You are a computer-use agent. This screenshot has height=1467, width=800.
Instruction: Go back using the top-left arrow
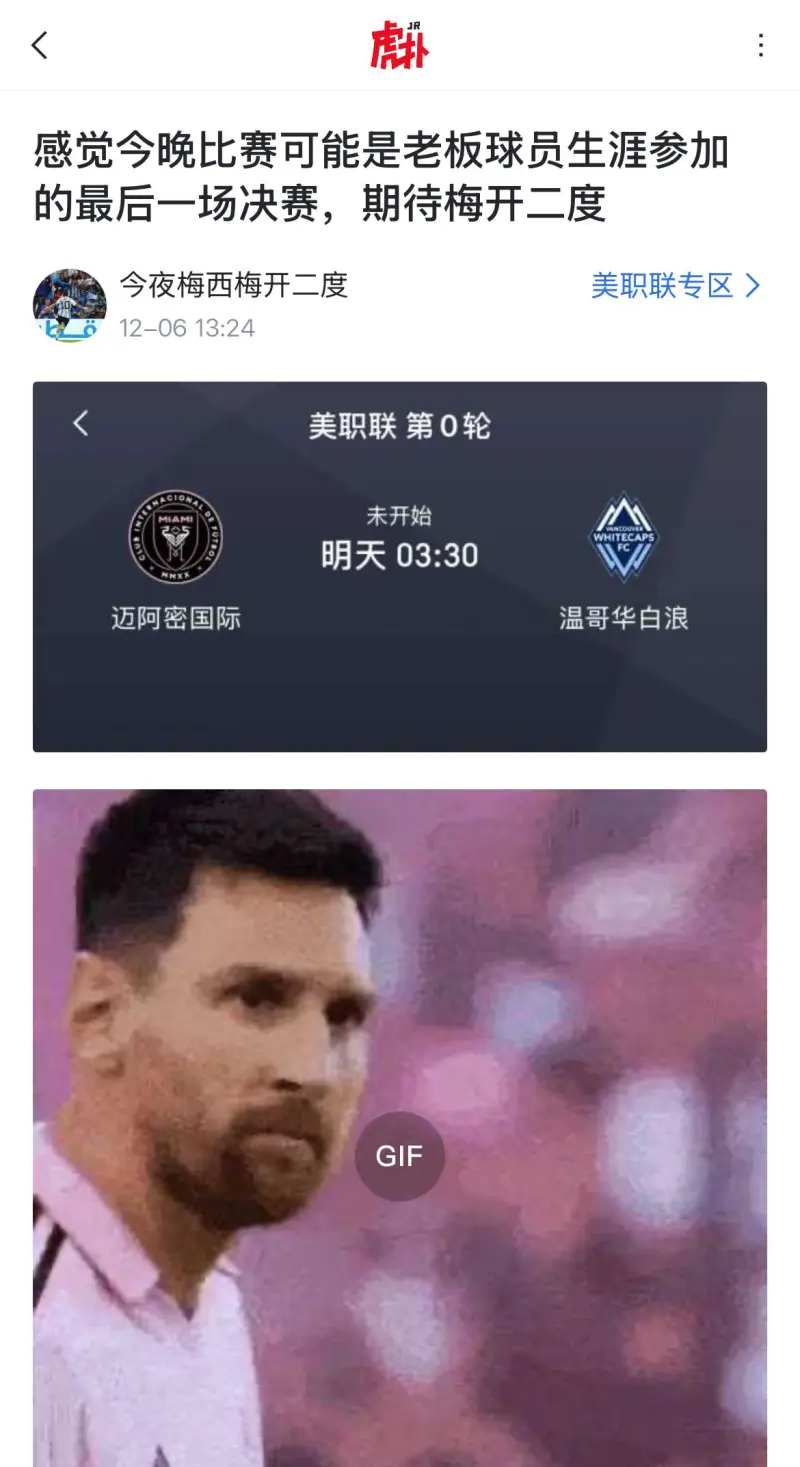[40, 45]
